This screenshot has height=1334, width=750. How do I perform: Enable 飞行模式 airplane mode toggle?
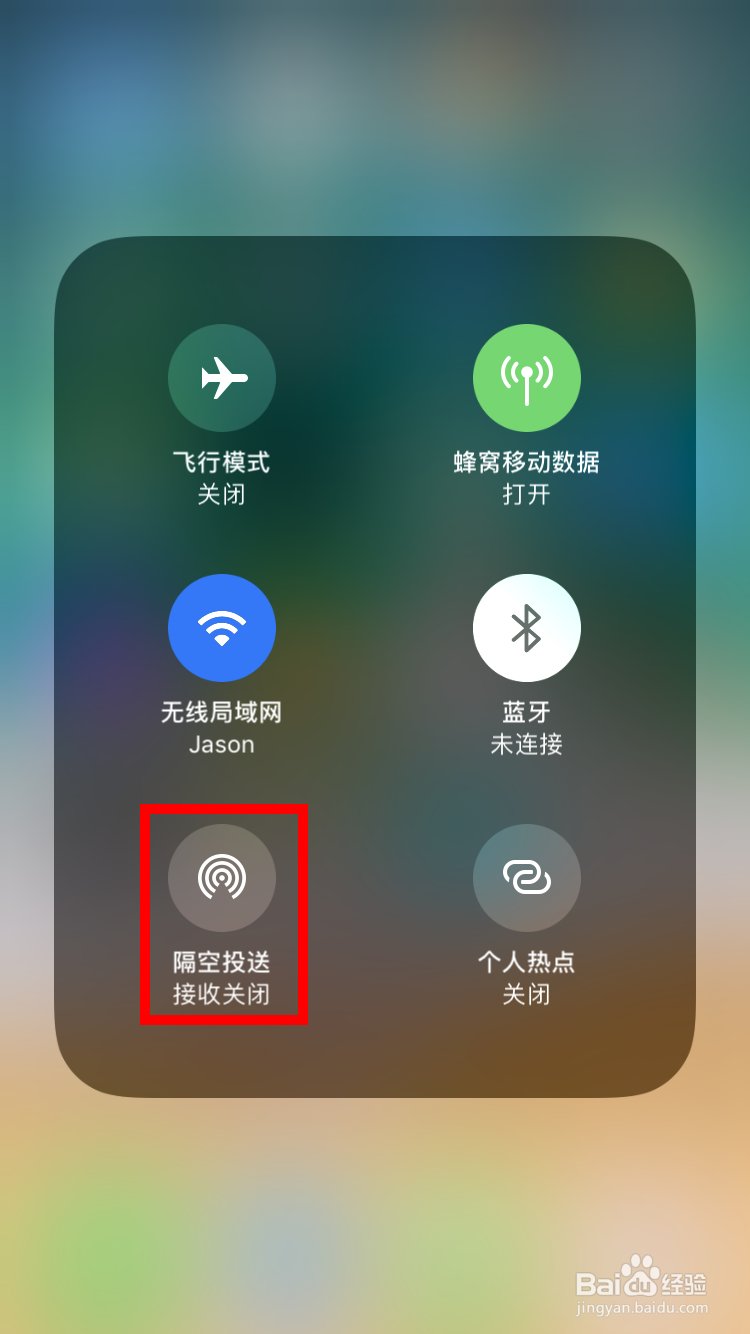221,377
